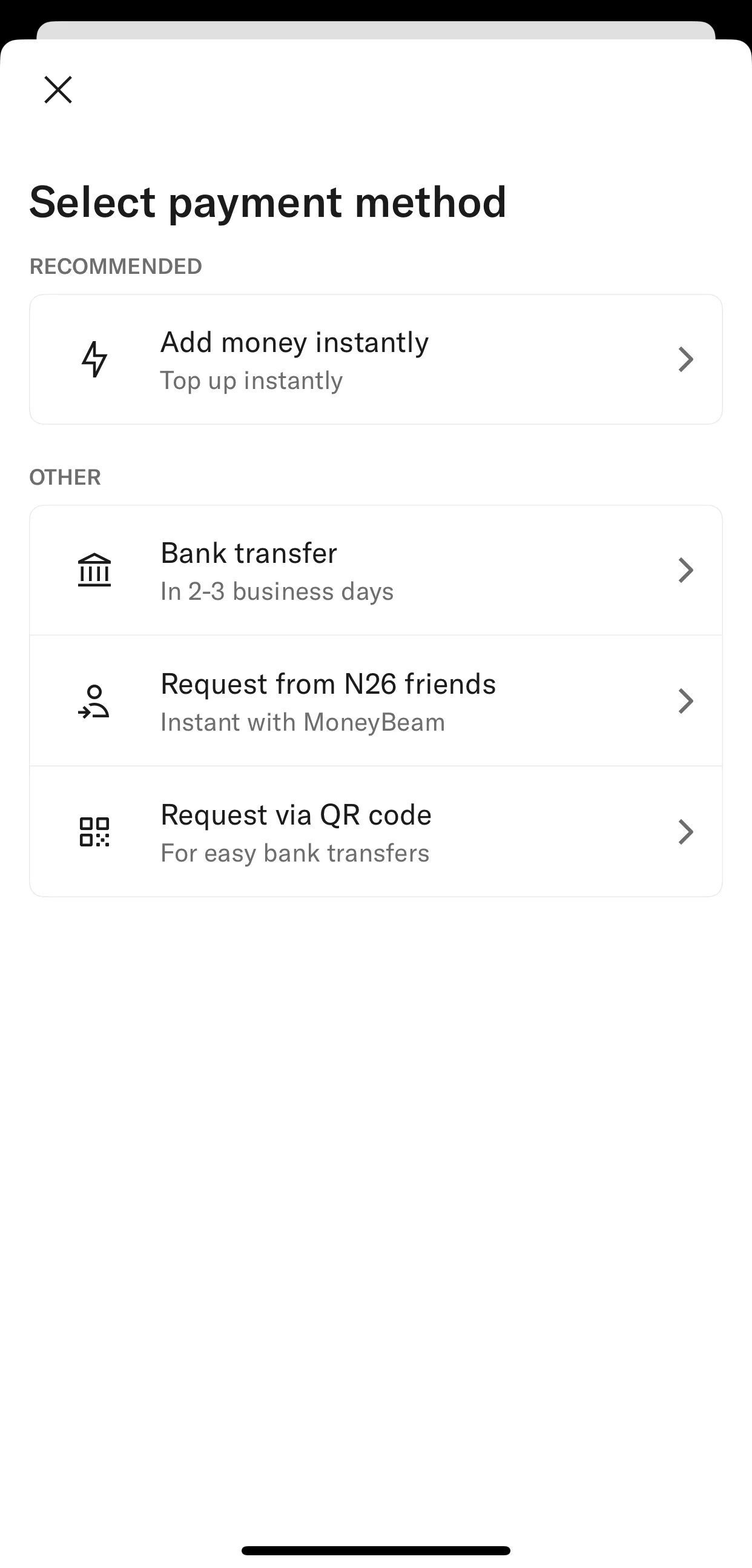The image size is (752, 1568).
Task: Close the payment method sheet
Action: tap(58, 90)
